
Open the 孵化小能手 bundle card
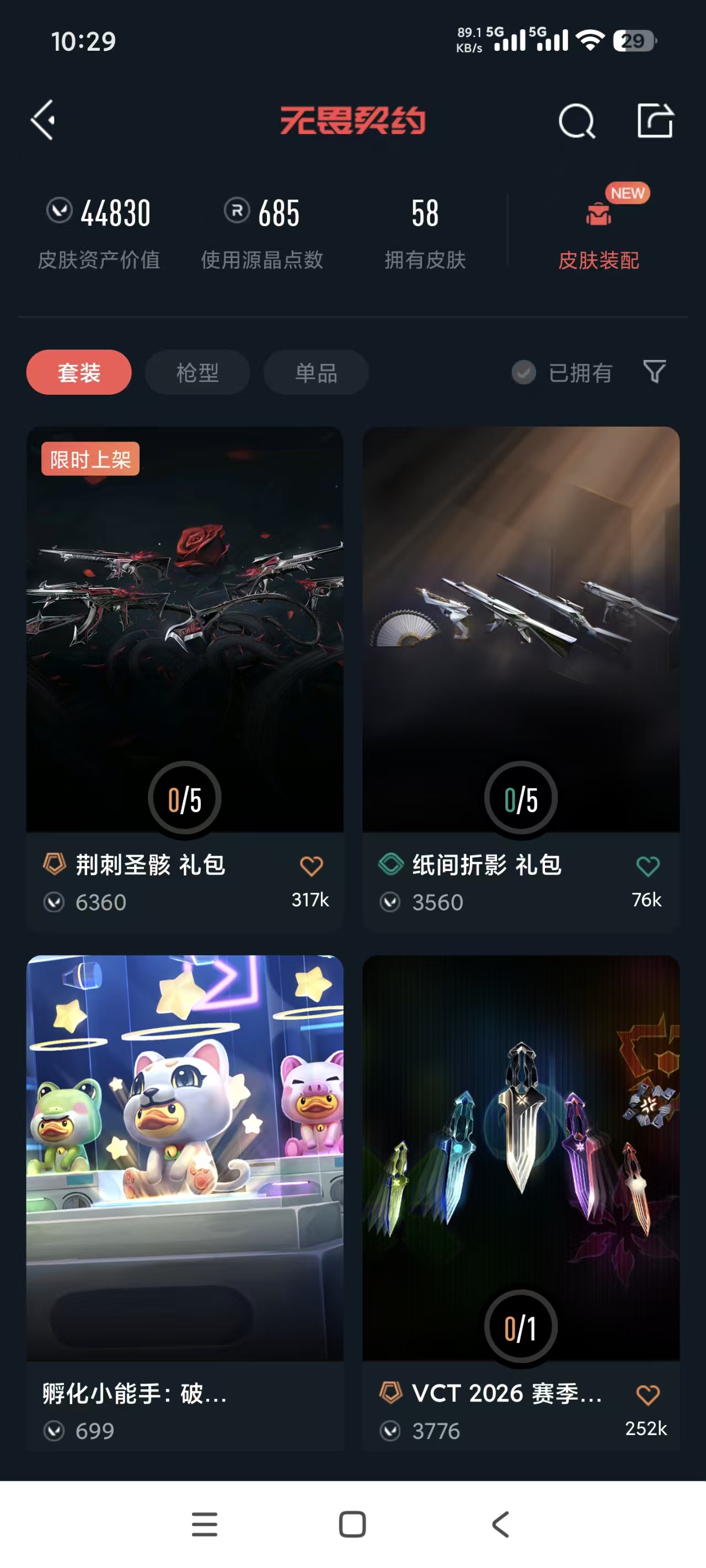185,1158
